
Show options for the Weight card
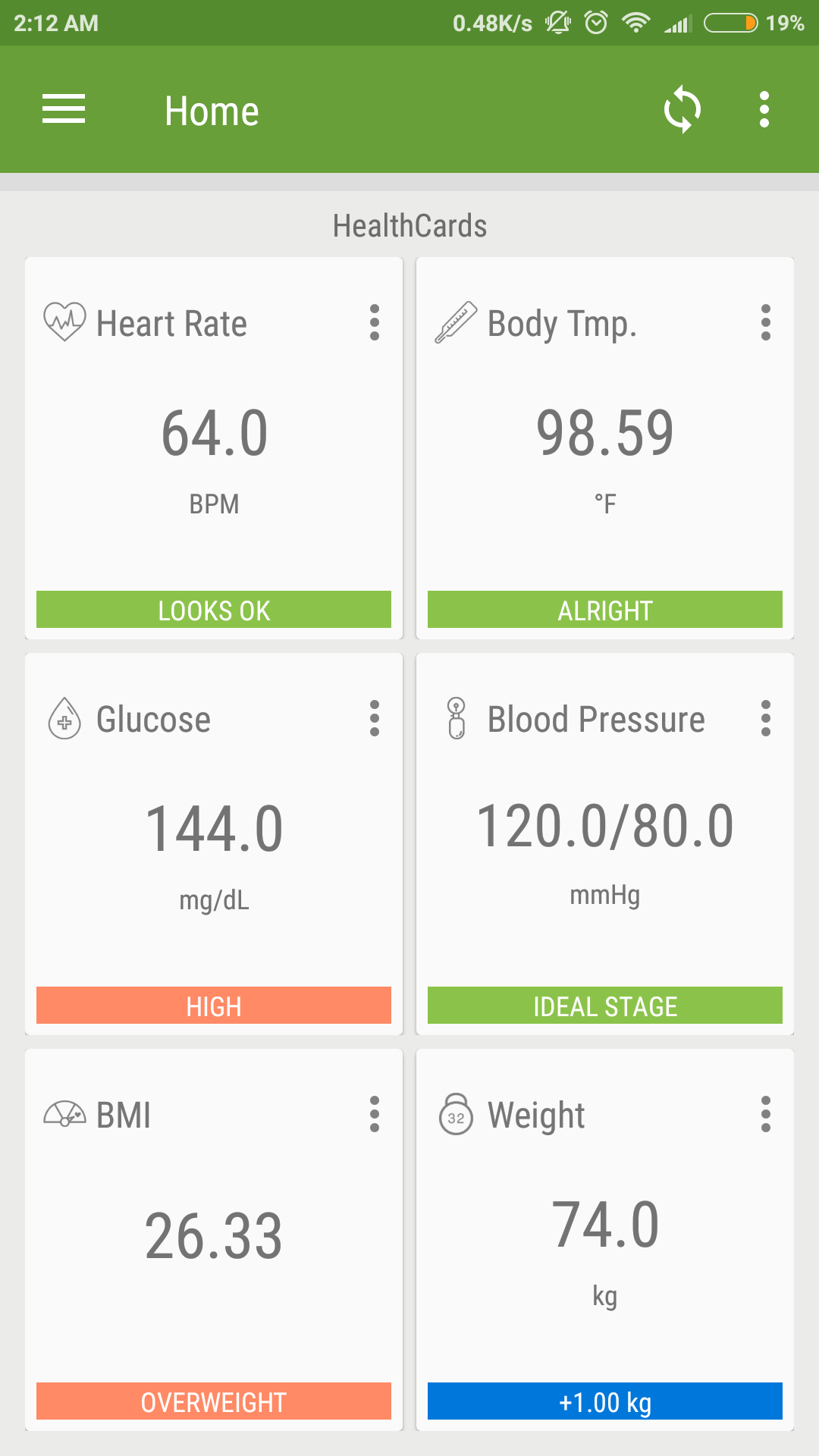point(765,1114)
